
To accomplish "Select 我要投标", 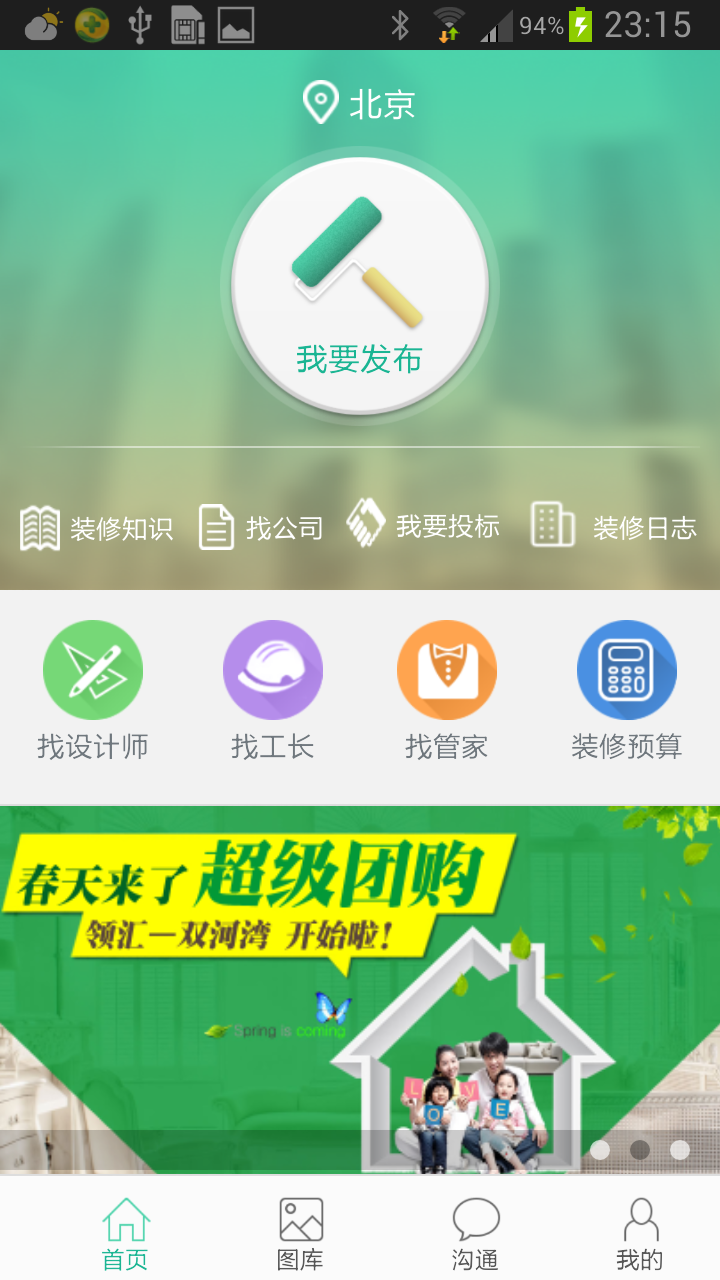I will (423, 525).
